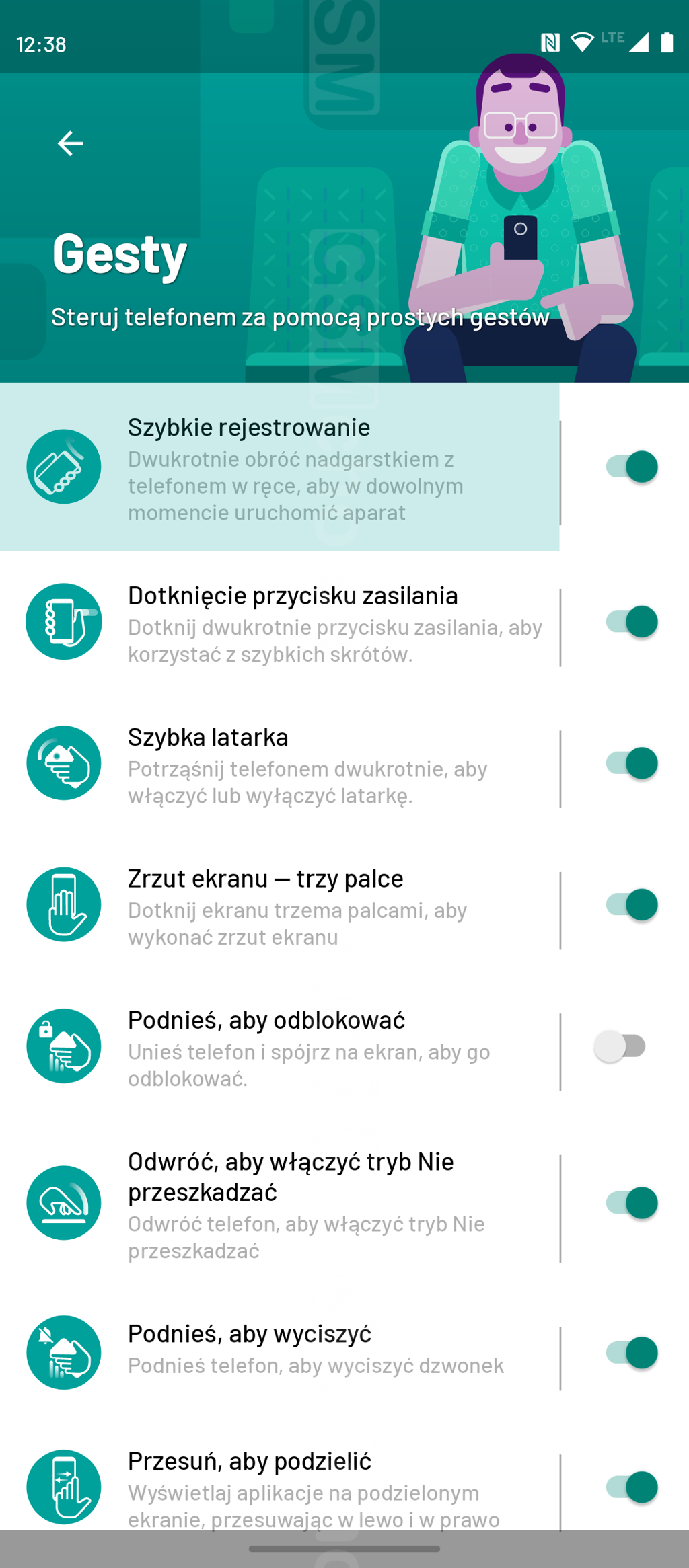Switch off Przesuń, aby podzielić toggle
Screen dimensions: 689x1568
point(631,1487)
